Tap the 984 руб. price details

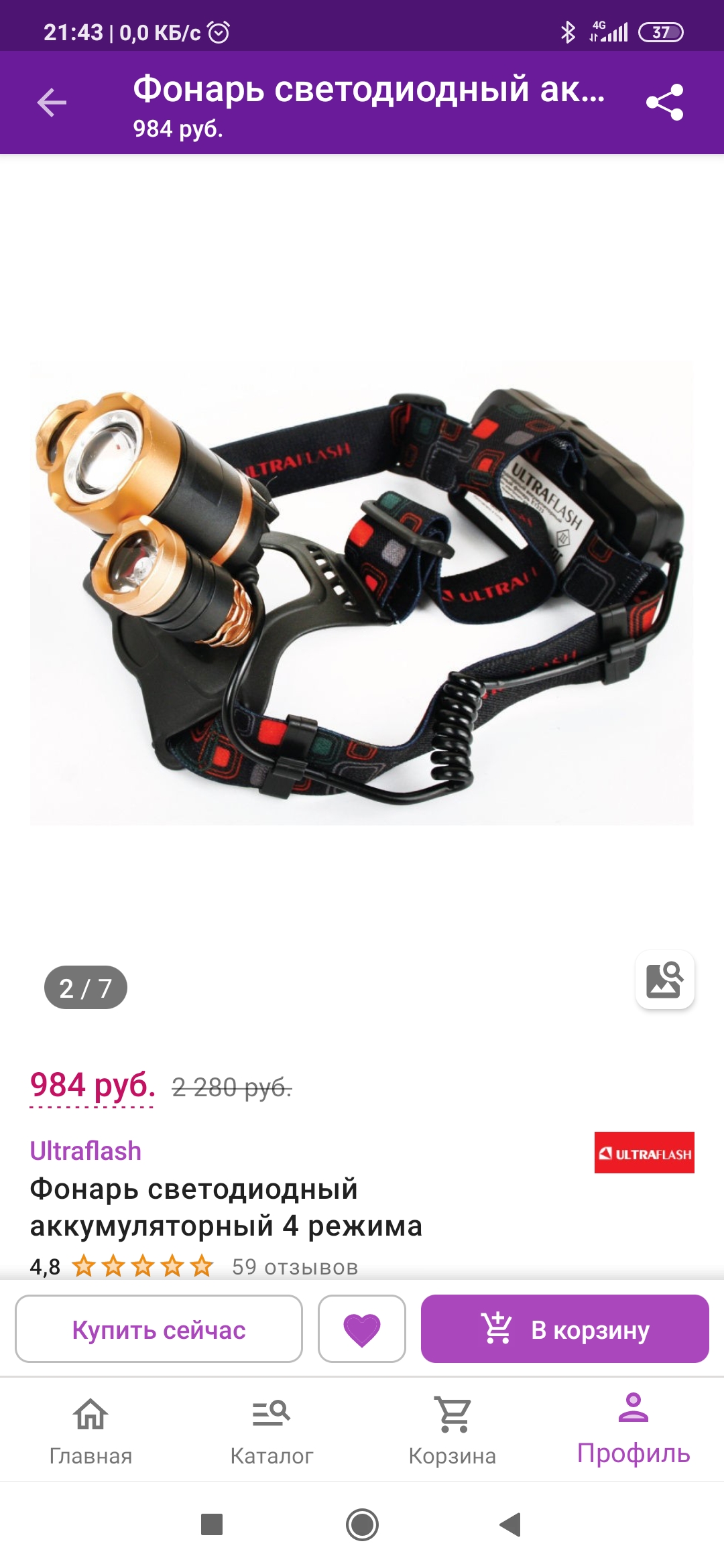[92, 1086]
